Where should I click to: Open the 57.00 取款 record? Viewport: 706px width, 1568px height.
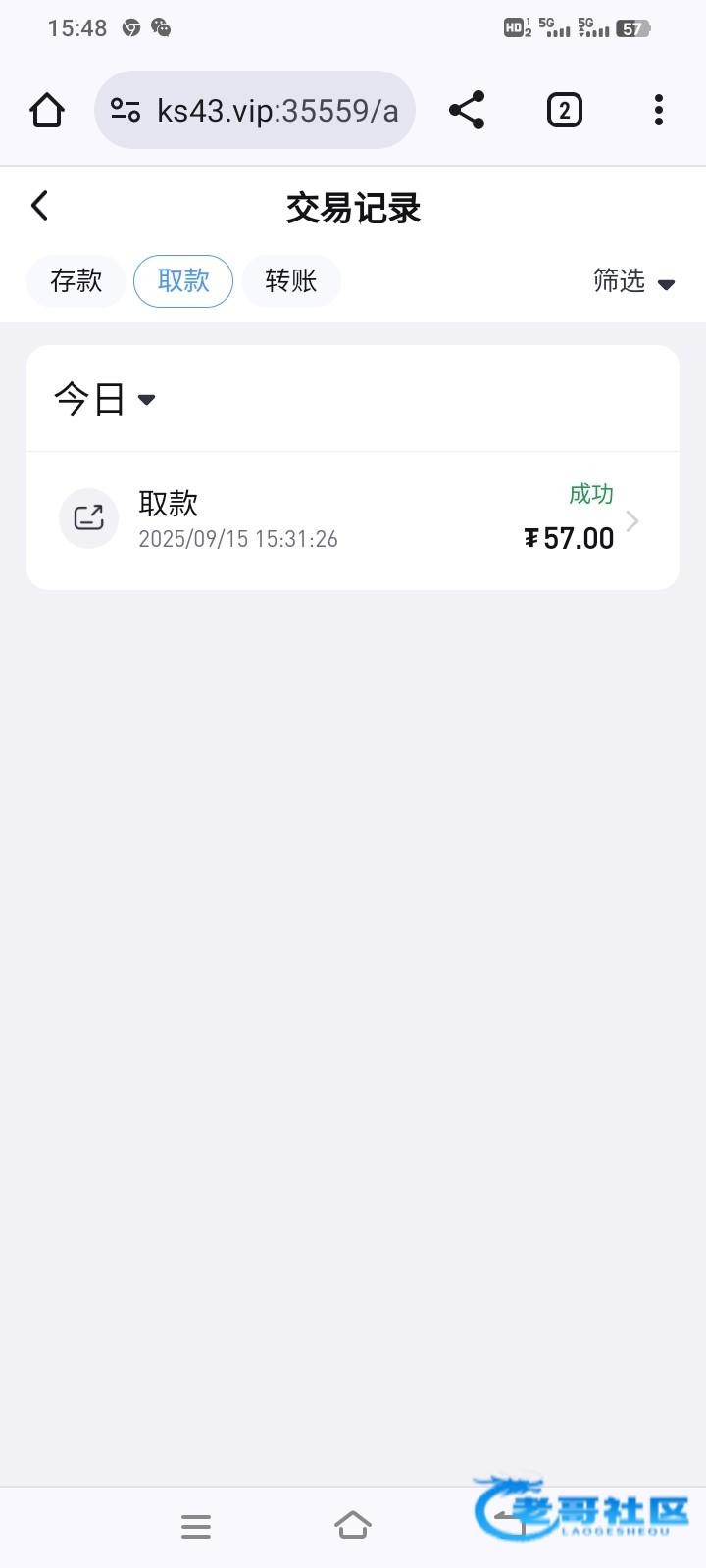coord(353,520)
